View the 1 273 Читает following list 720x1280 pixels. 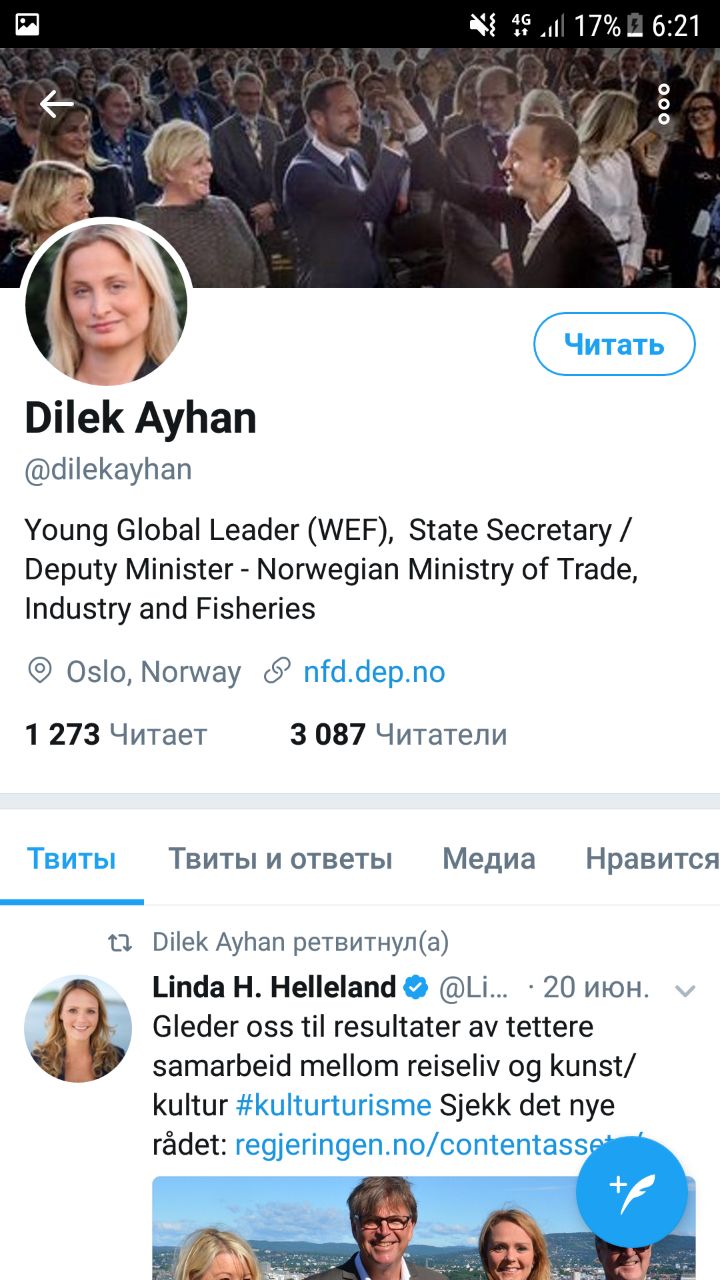[115, 735]
